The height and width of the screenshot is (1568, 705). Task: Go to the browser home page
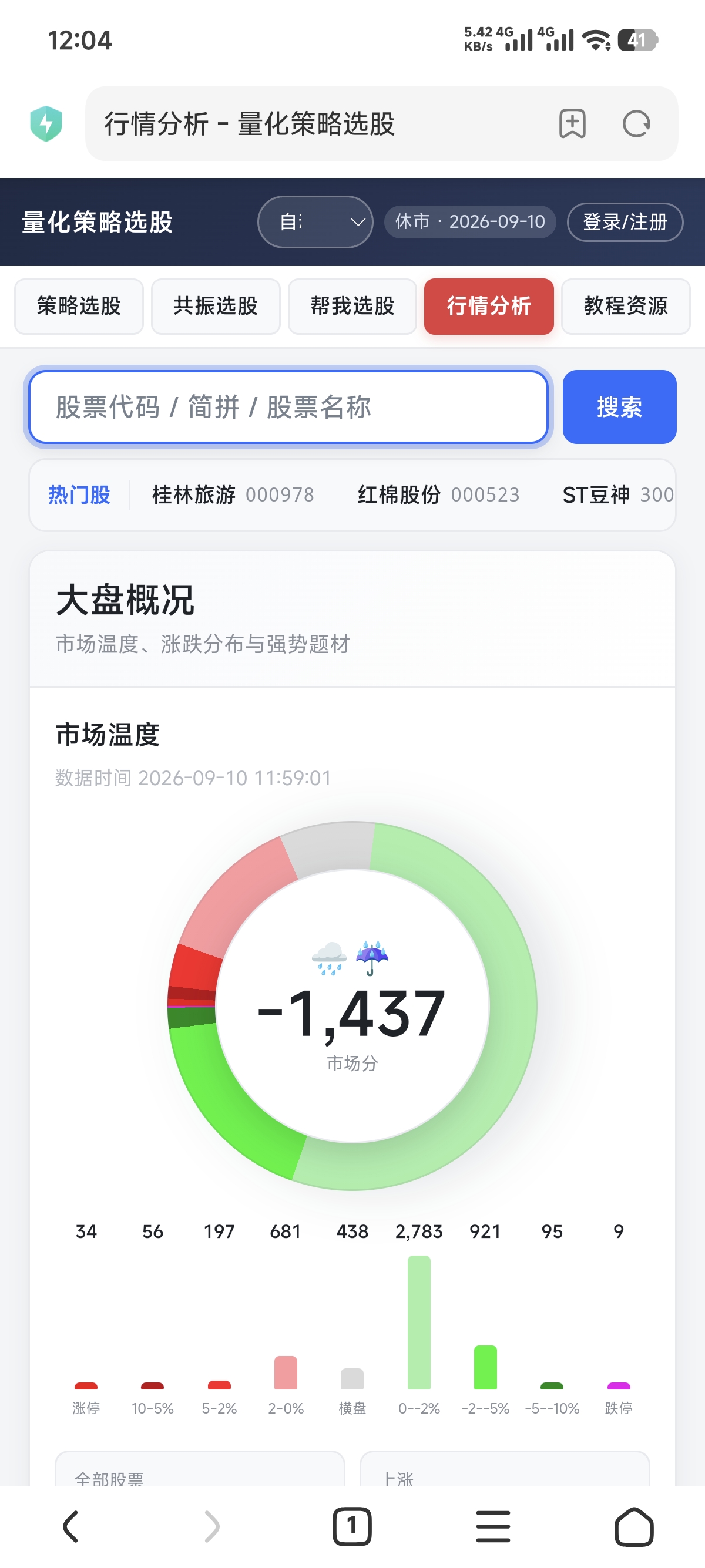coord(634,1527)
